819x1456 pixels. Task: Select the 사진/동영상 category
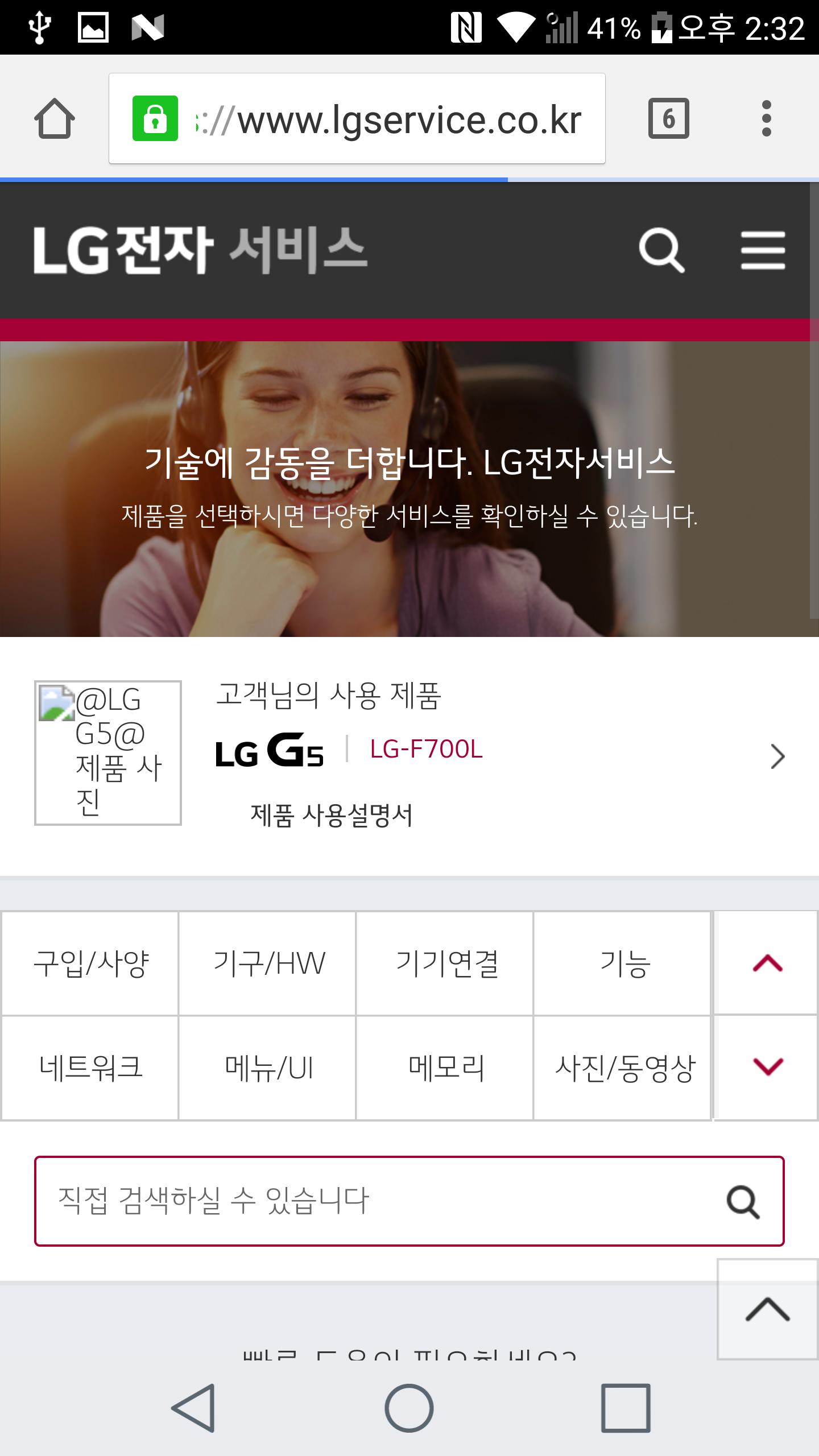tap(623, 1068)
